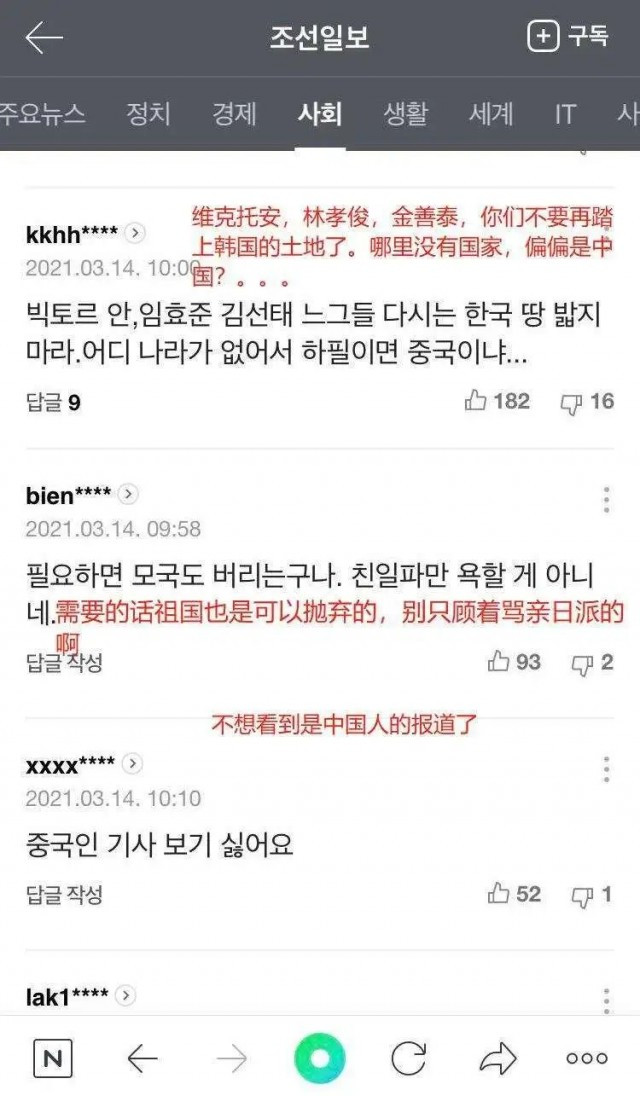Image resolution: width=640 pixels, height=1096 pixels.
Task: Write a reply to bien's comment
Action: [64, 662]
